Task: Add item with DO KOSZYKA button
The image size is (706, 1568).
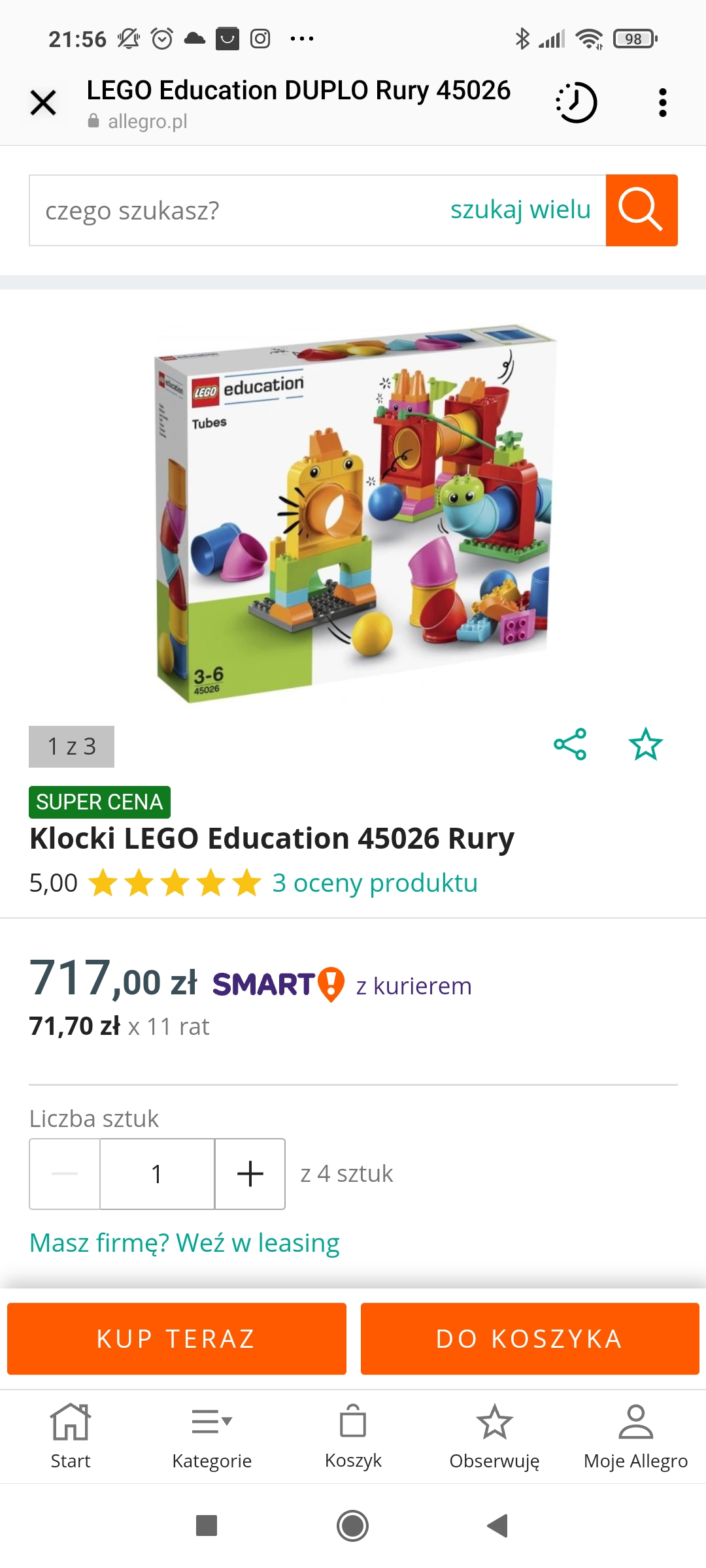Action: pyautogui.click(x=530, y=1339)
